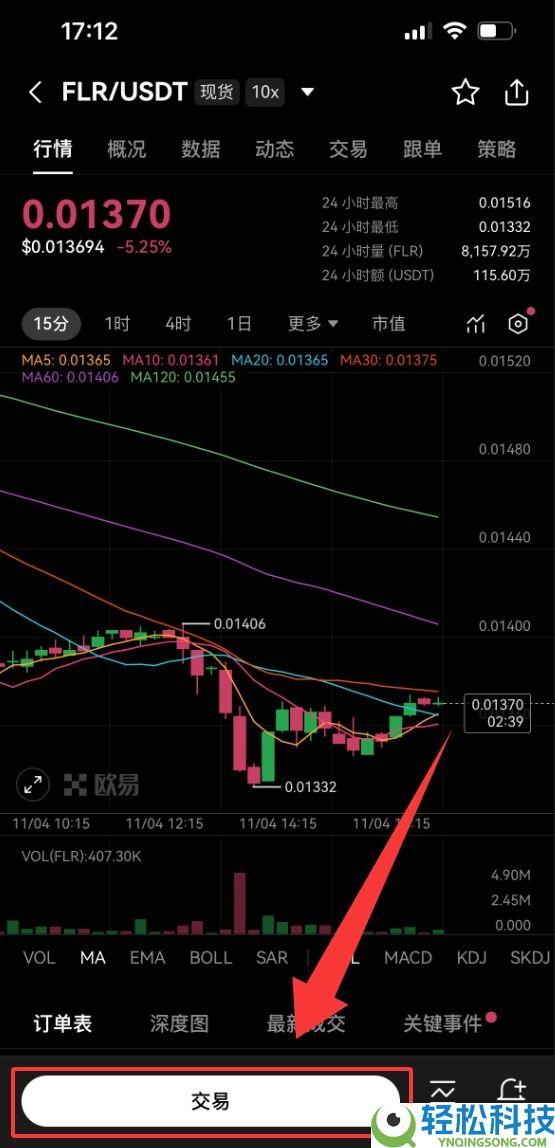Select the BOLL indicator

coord(211,958)
